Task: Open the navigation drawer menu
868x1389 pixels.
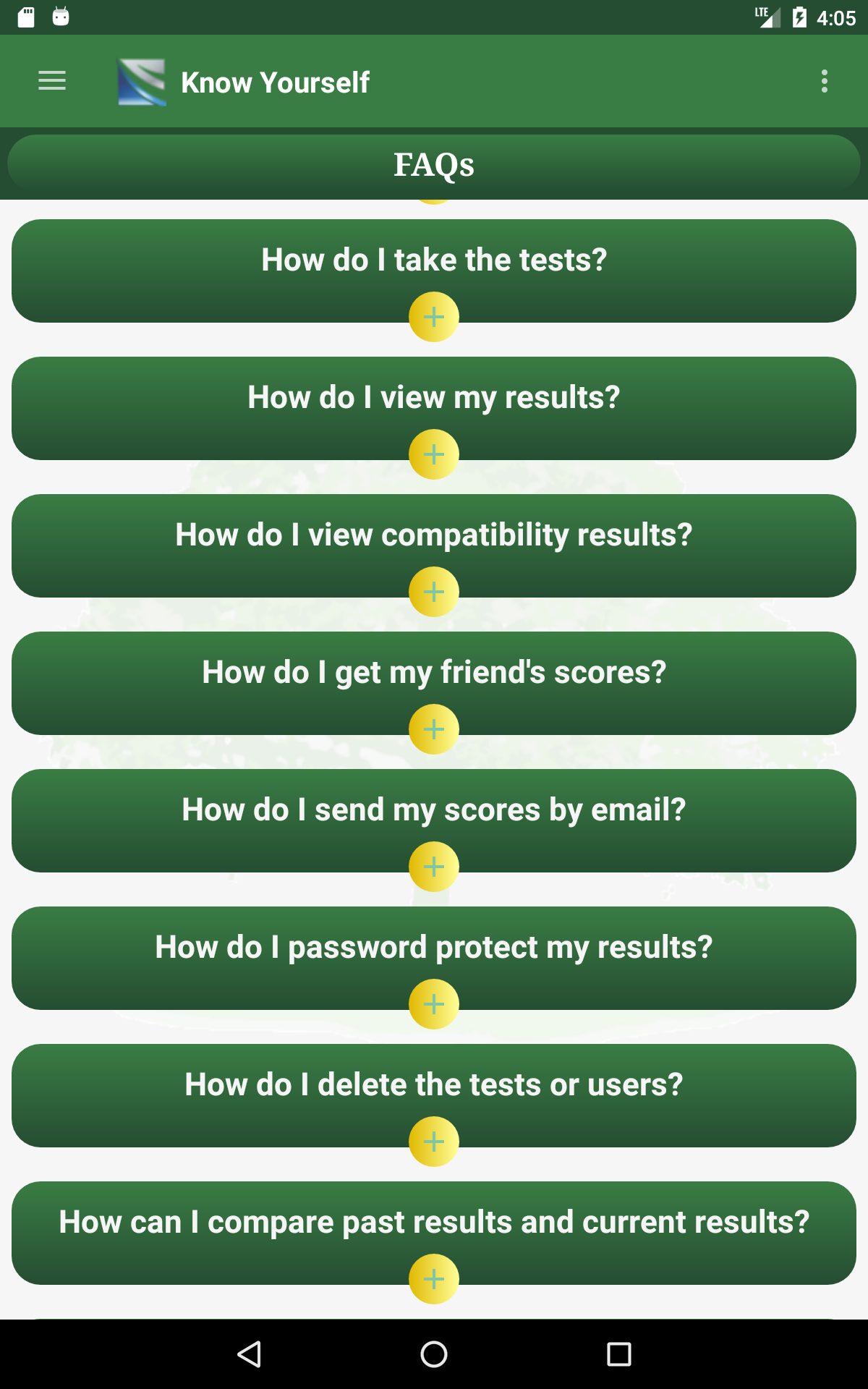Action: click(52, 81)
